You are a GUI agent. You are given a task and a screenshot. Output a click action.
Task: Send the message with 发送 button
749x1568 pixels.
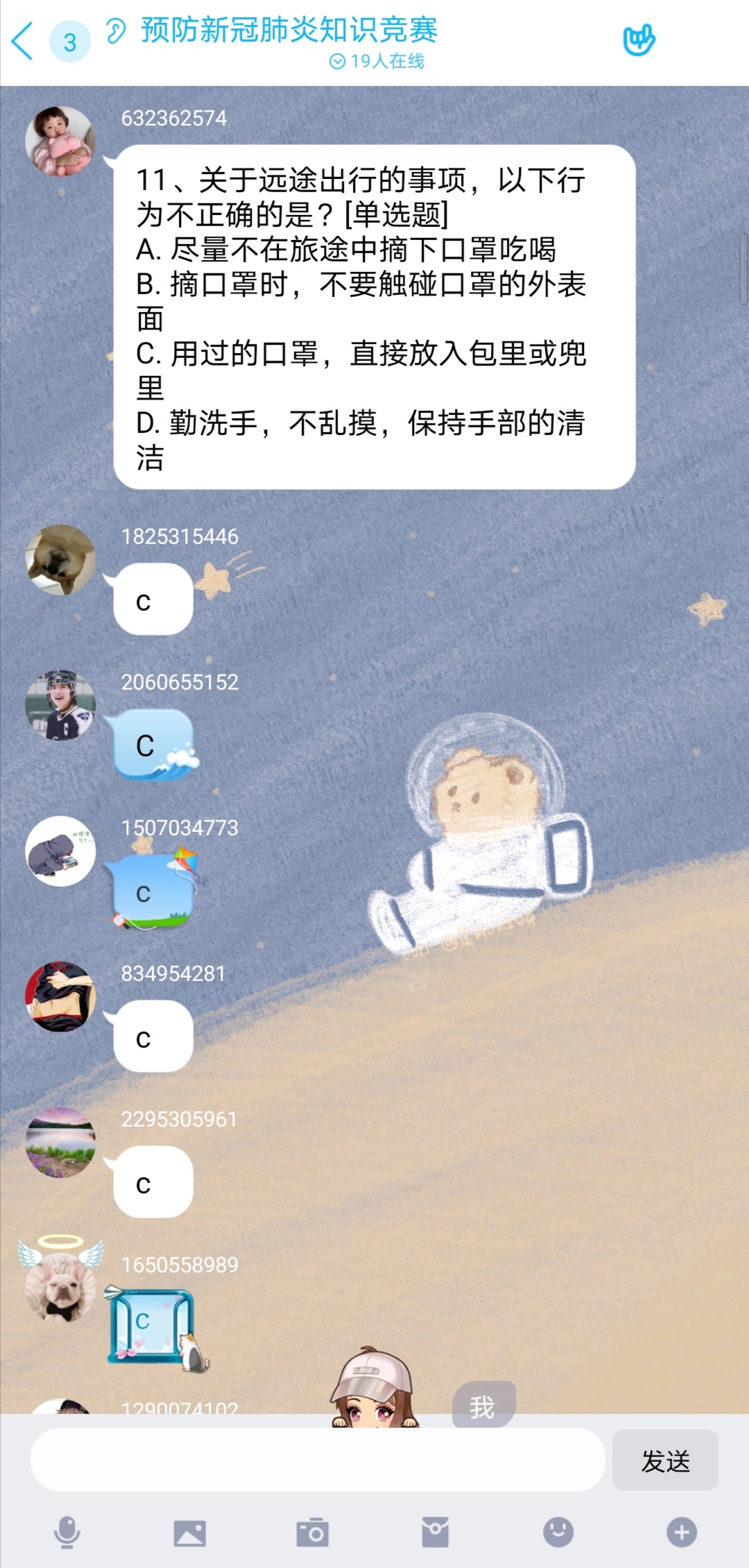click(665, 1460)
